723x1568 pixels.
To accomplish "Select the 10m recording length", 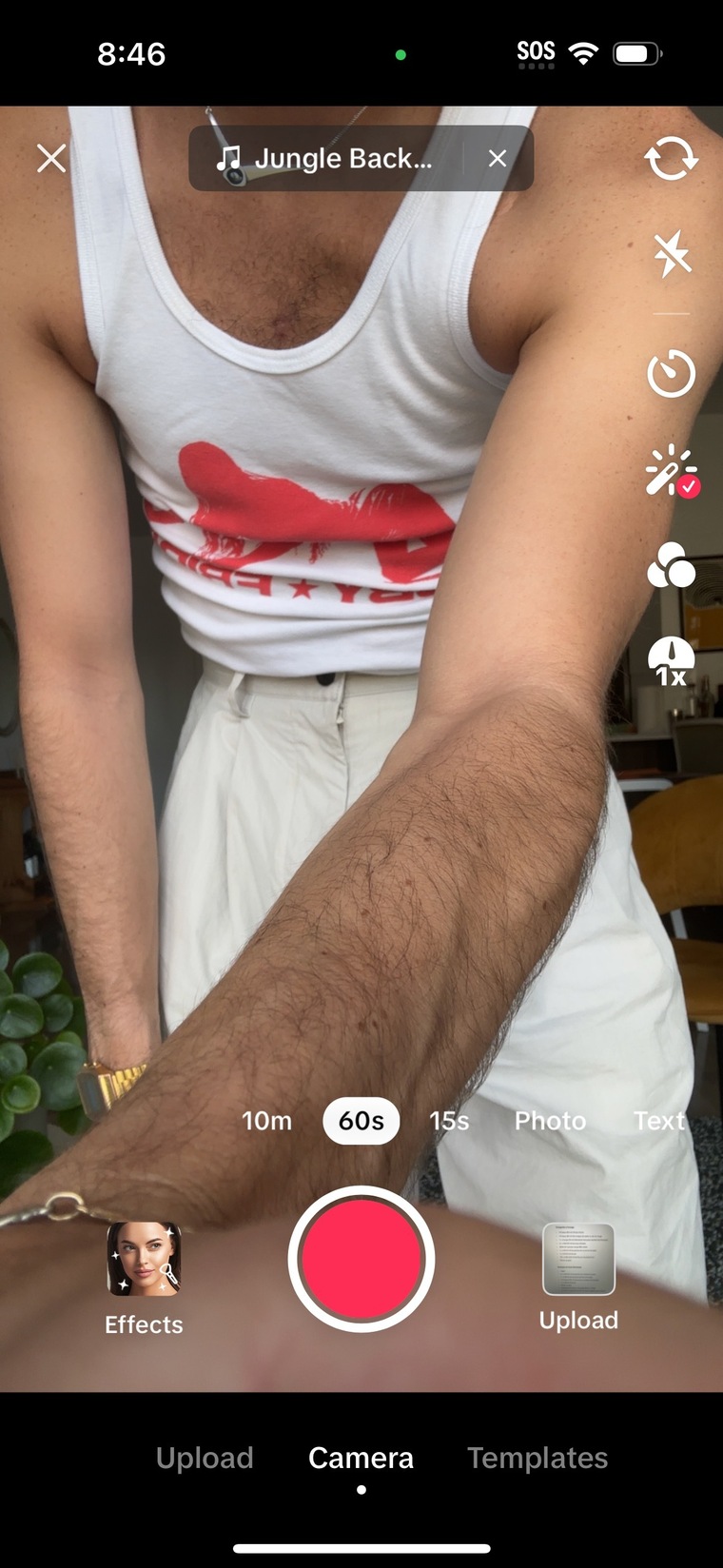I will pyautogui.click(x=266, y=1121).
